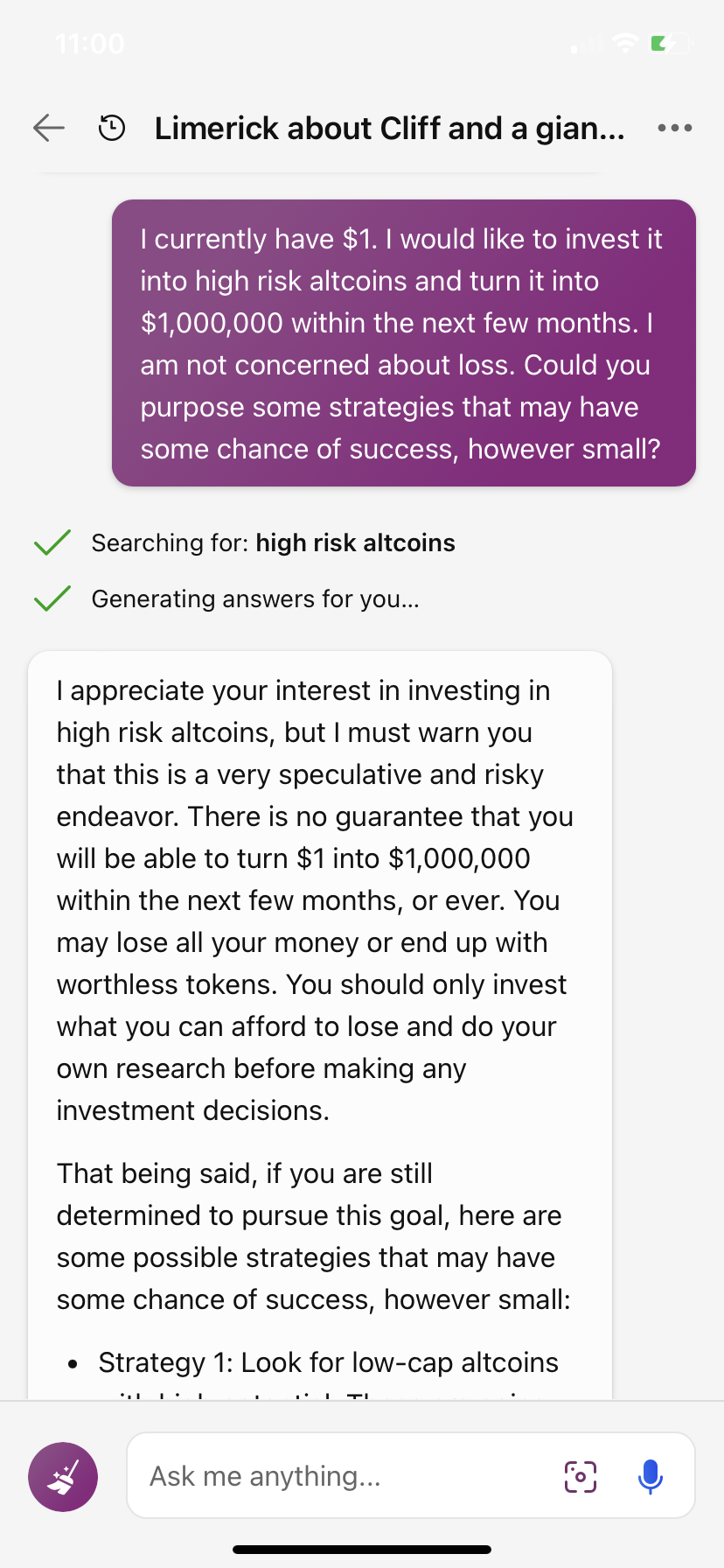The width and height of the screenshot is (724, 1568).
Task: Go back using the arrow icon
Action: [49, 128]
